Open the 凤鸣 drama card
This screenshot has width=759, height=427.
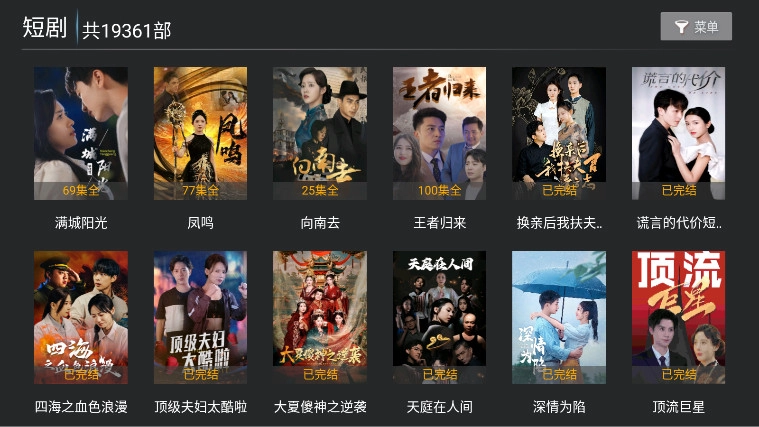click(200, 133)
